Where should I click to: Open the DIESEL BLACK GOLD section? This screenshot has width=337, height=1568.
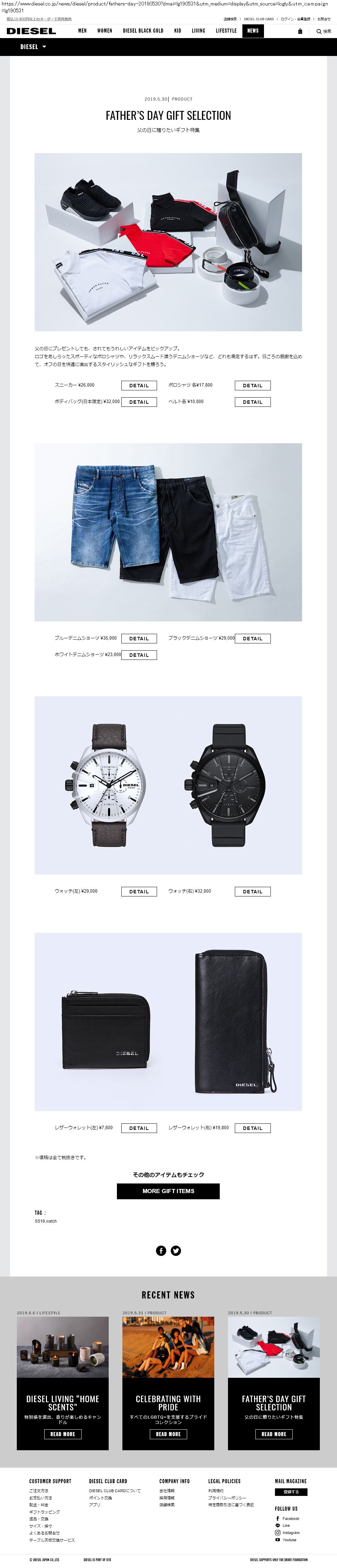click(x=143, y=31)
